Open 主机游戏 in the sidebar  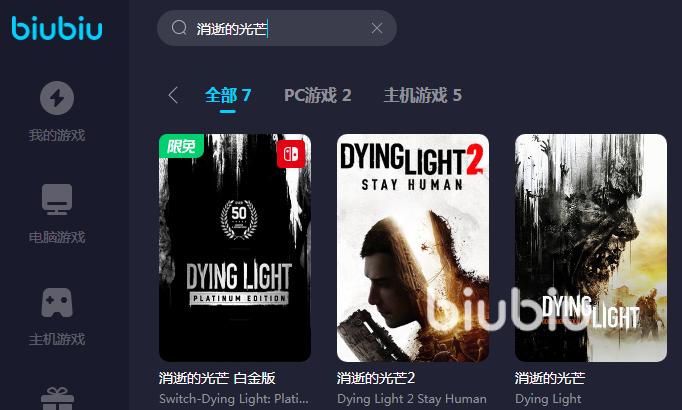[57, 316]
